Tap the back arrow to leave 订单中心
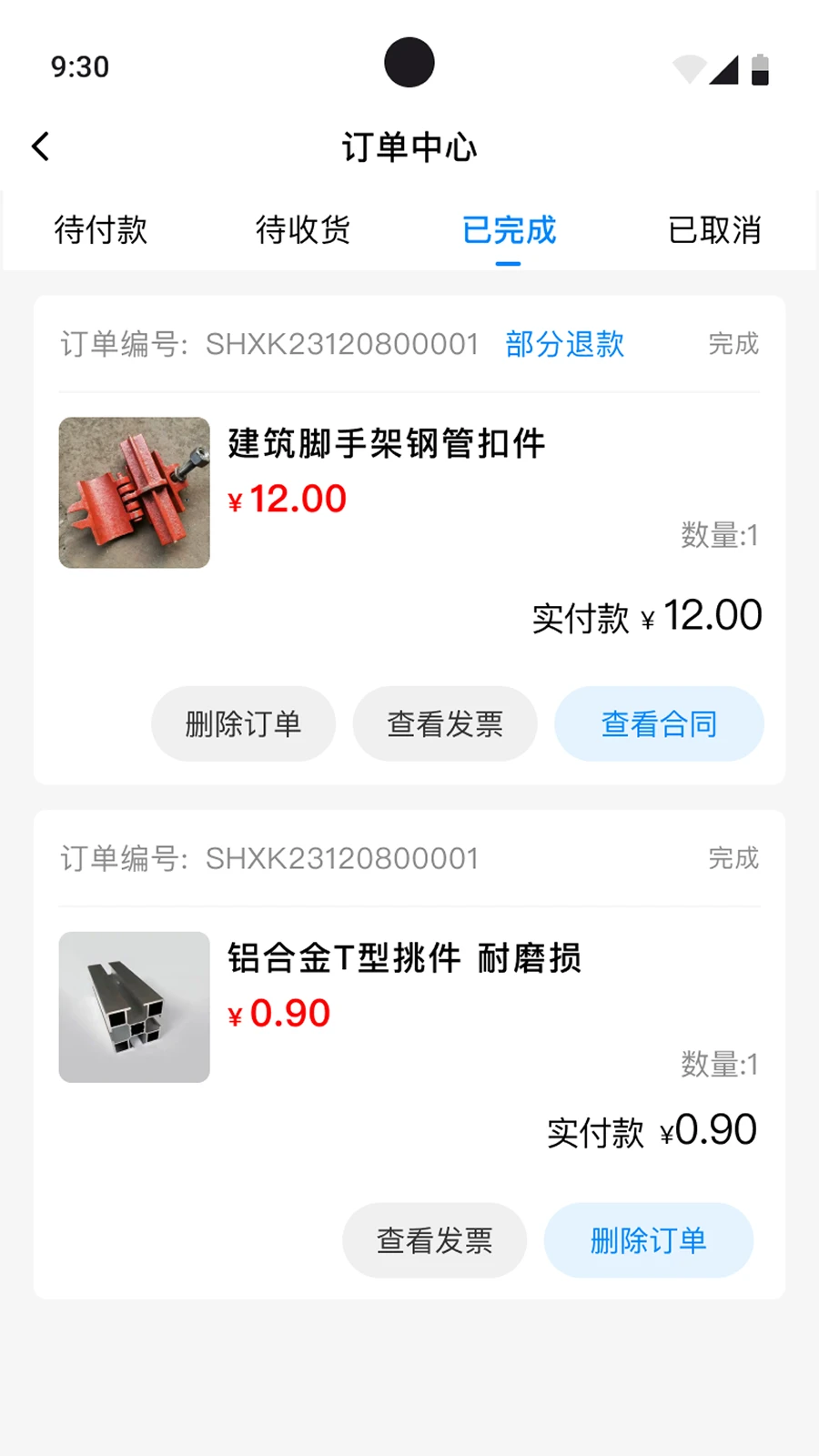The height and width of the screenshot is (1456, 819). 40,146
